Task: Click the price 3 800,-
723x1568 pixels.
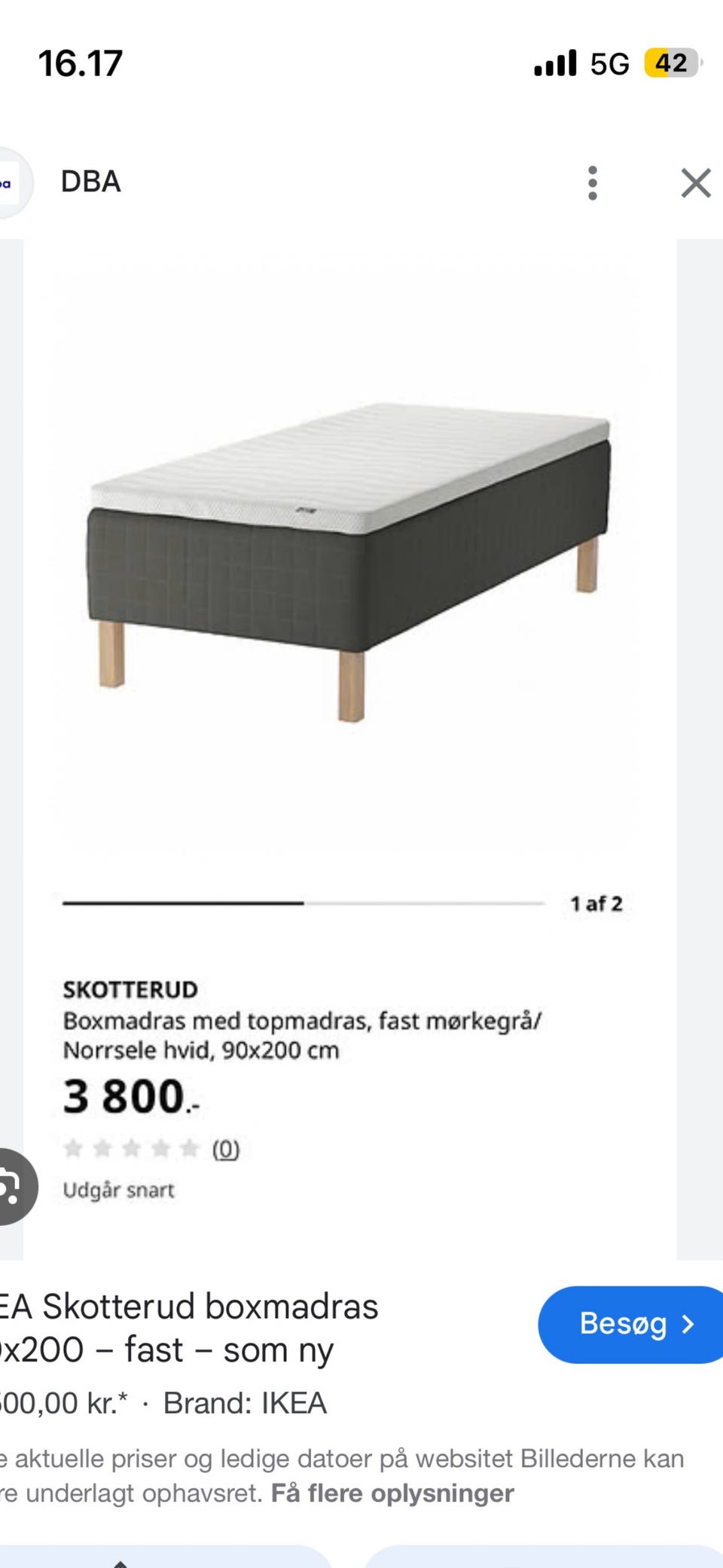Action: [x=128, y=1096]
